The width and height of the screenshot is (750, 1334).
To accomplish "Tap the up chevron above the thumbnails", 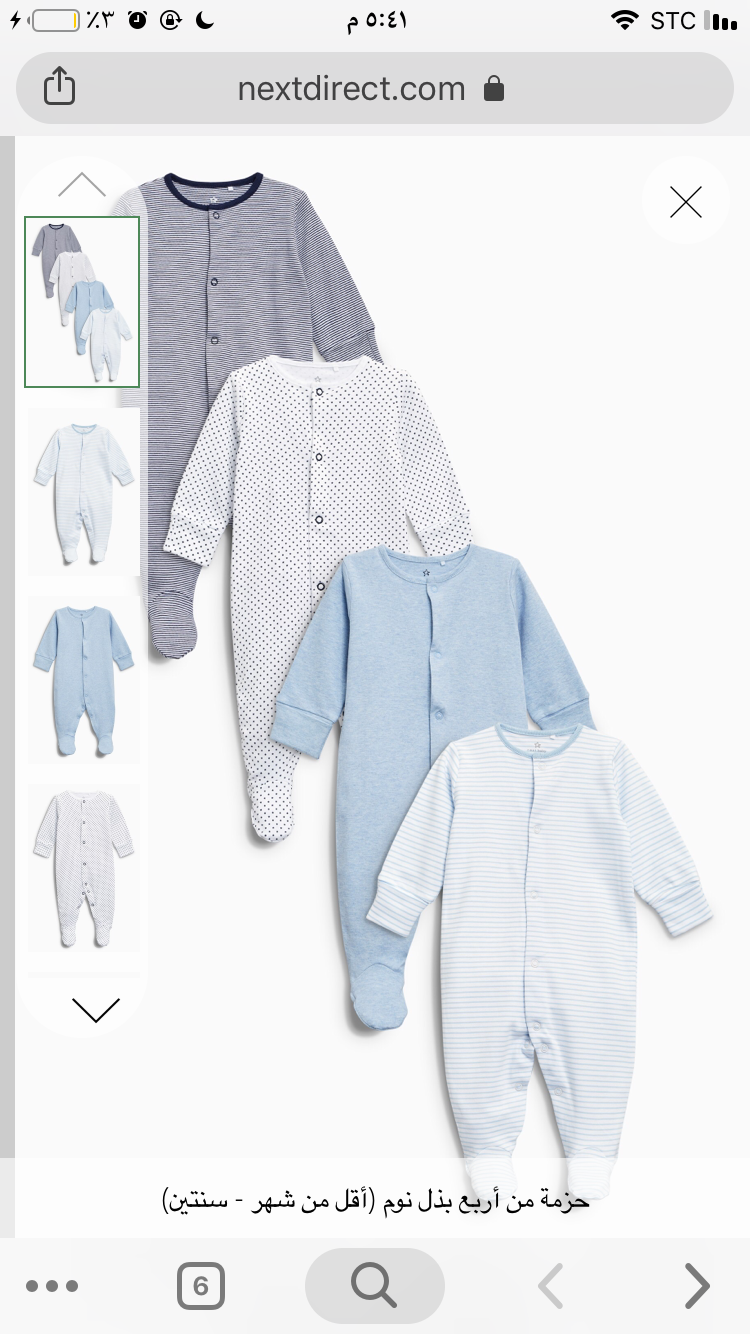I will [x=82, y=185].
